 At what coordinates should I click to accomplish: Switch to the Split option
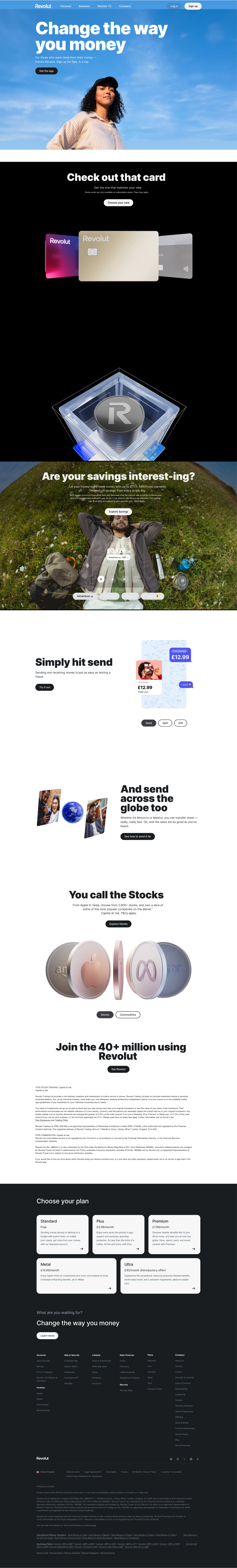(165, 723)
